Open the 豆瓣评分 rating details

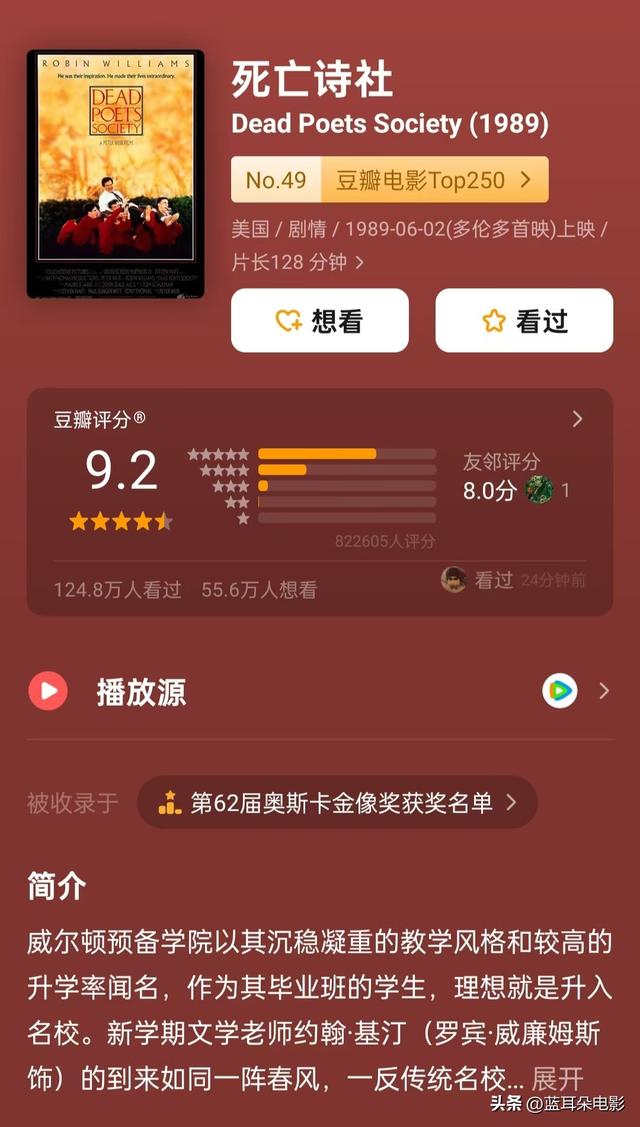(576, 419)
